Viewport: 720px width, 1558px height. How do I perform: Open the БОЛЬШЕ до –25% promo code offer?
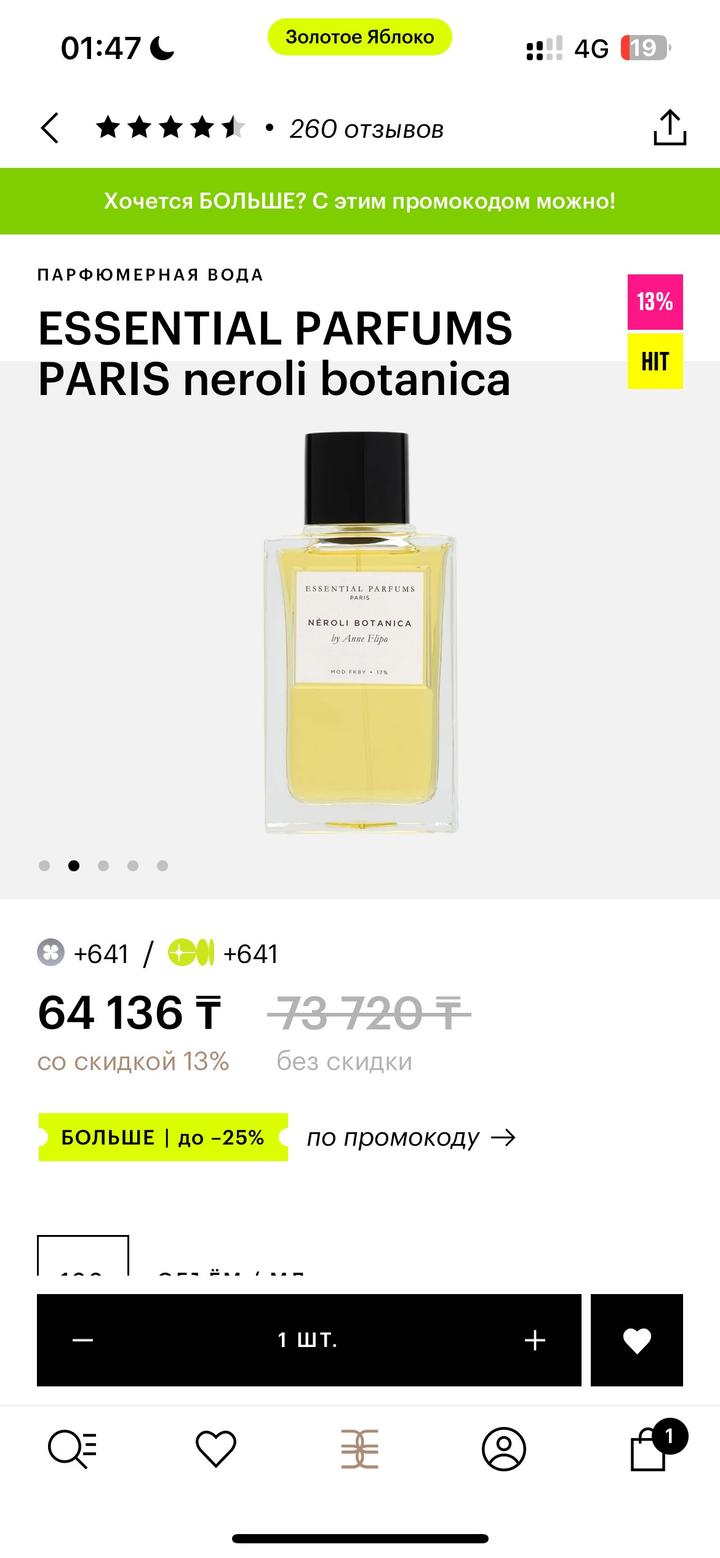point(163,1137)
